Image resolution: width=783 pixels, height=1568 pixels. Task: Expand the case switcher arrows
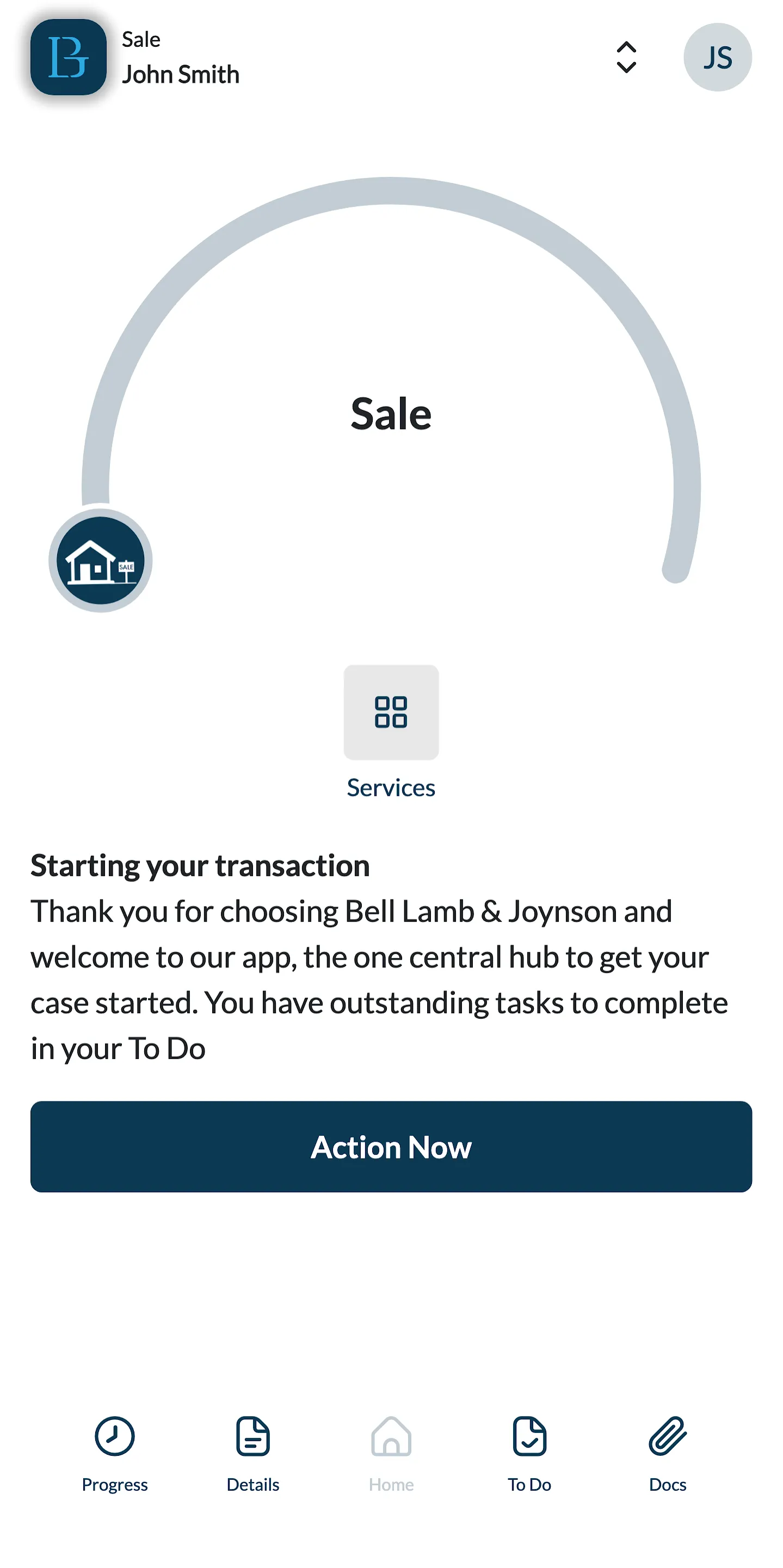click(626, 57)
